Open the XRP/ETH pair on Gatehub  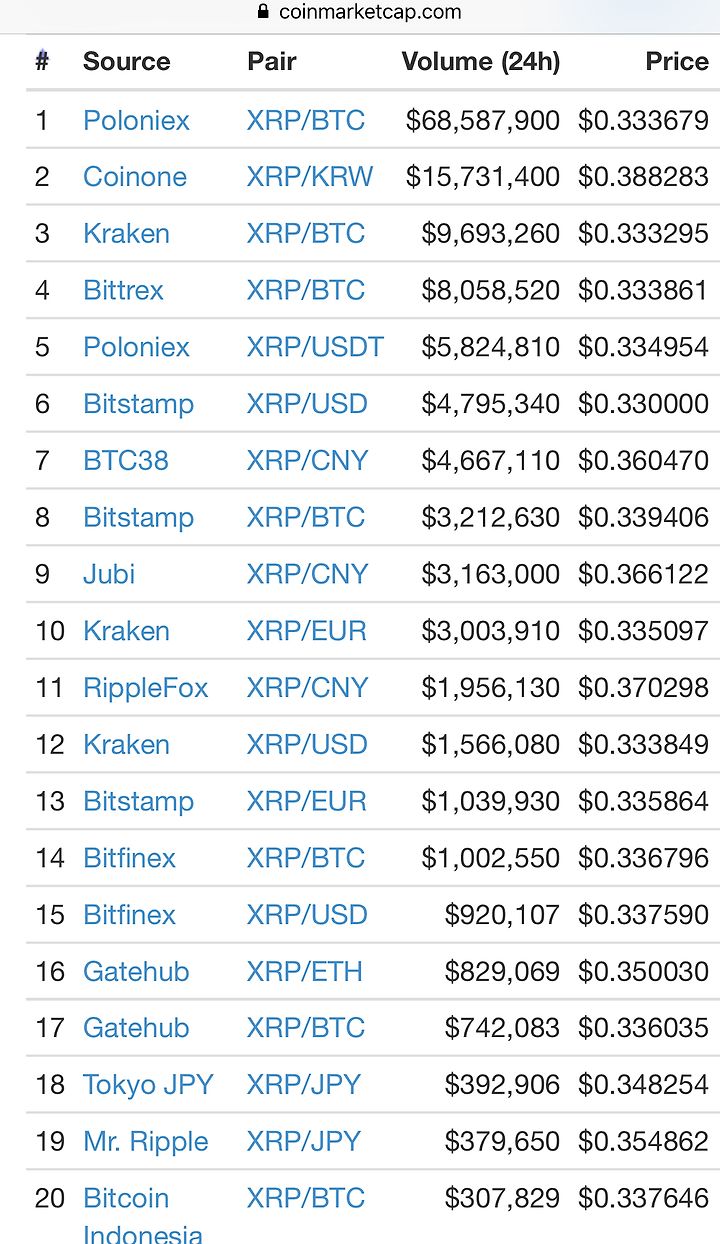(x=305, y=971)
